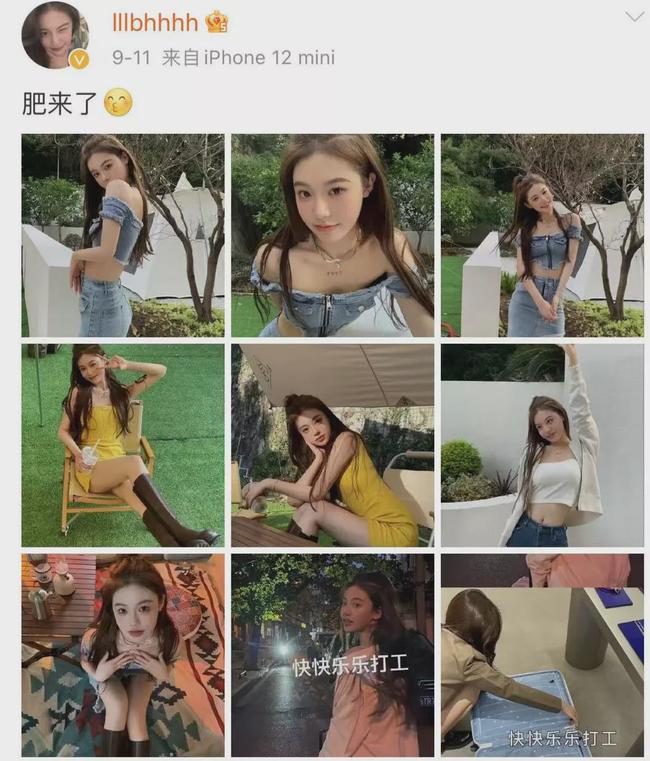650x761 pixels.
Task: Open photo of yellow dress on lawn chair
Action: 123,445
